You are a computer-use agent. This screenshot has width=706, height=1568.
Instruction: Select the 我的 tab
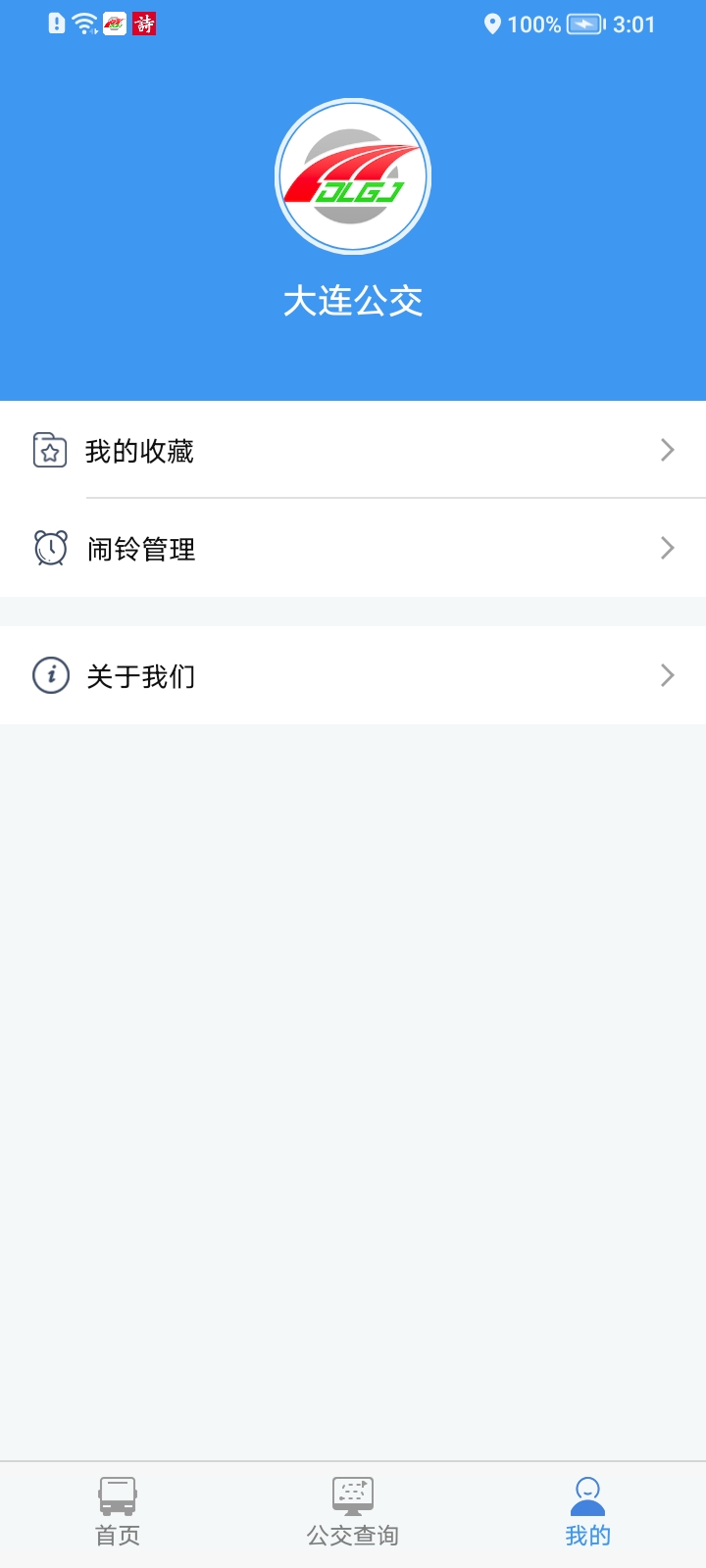pos(587,1514)
